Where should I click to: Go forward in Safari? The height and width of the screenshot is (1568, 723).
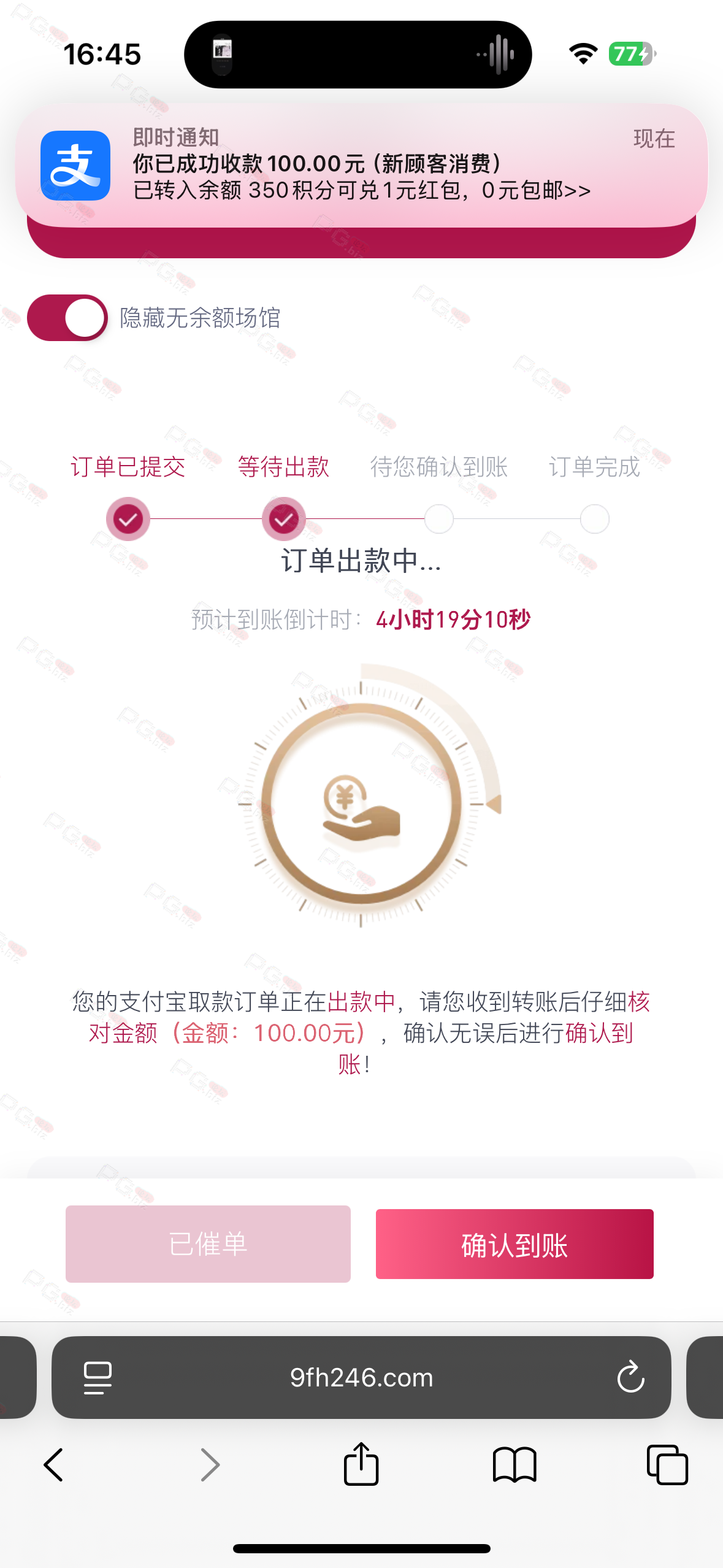[210, 1465]
